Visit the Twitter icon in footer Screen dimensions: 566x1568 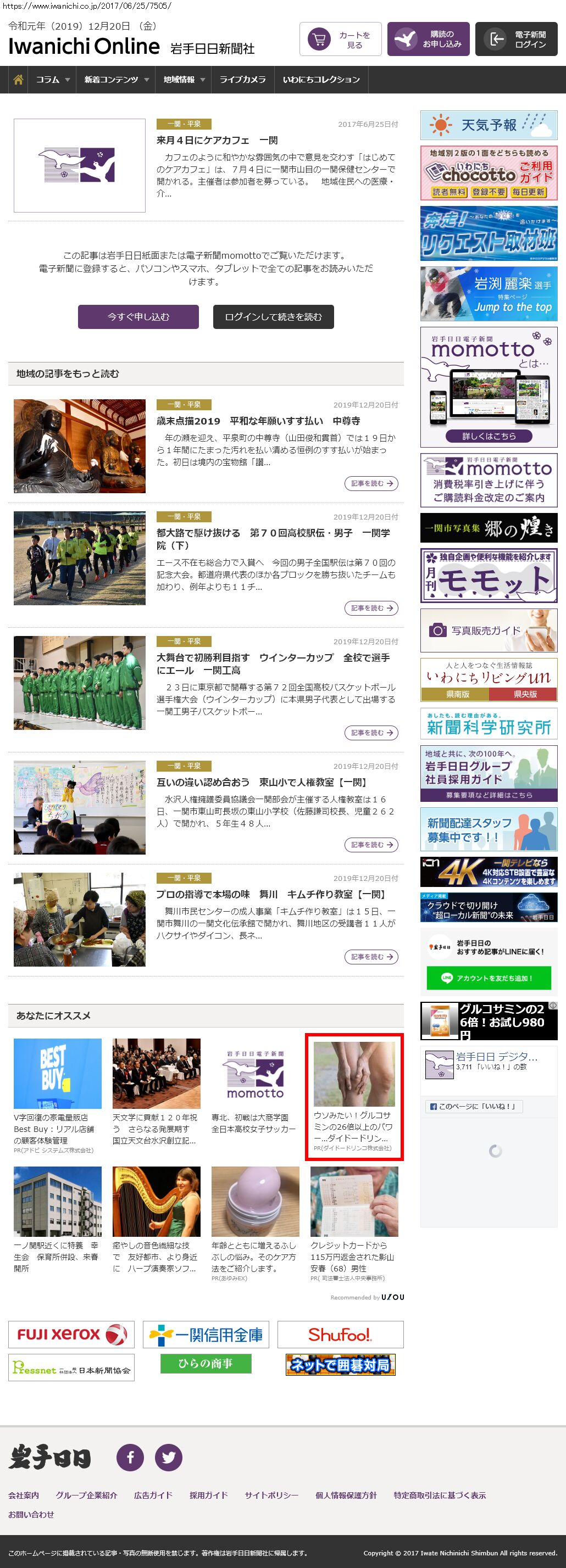click(x=169, y=1457)
